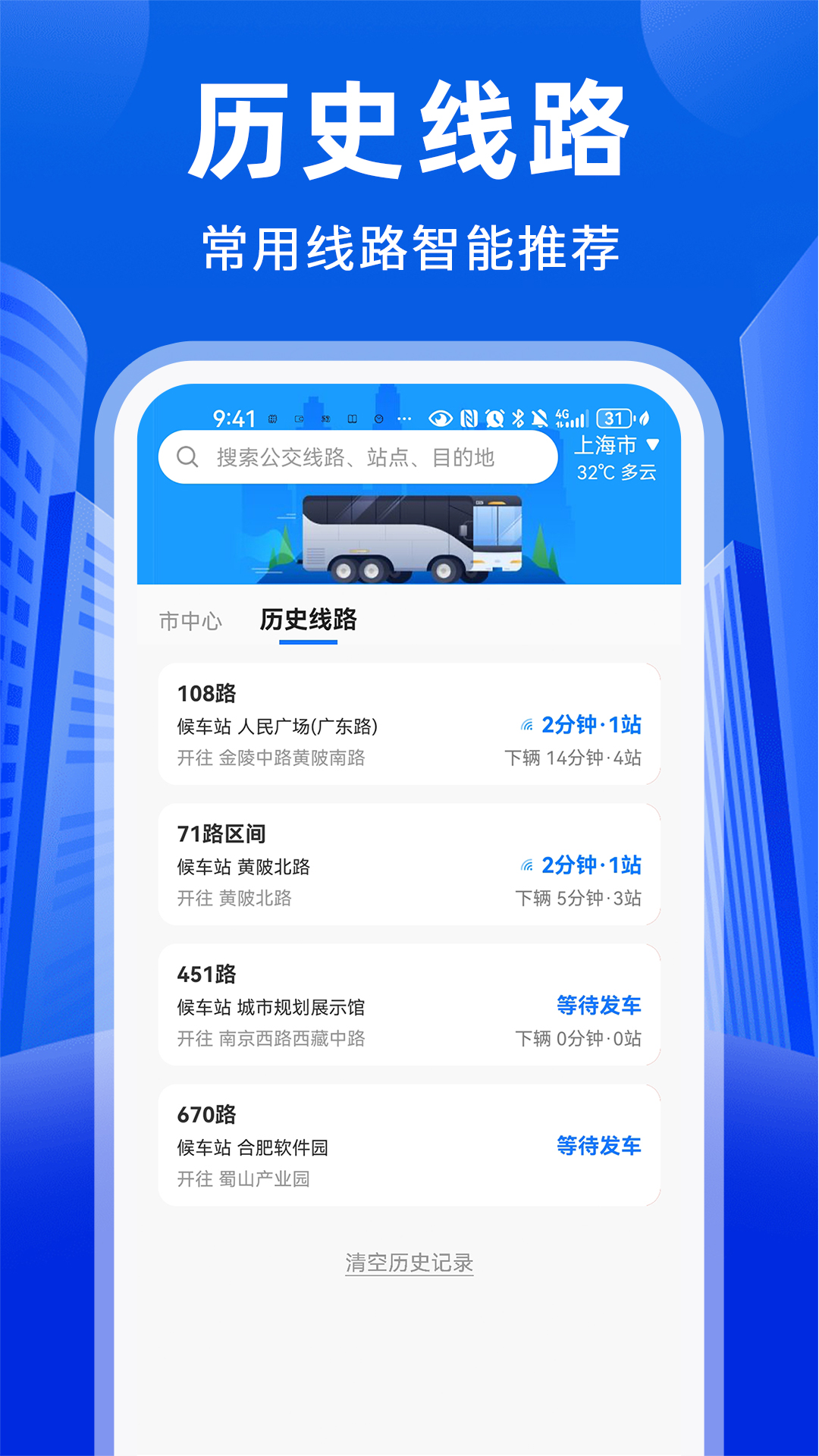Screen dimensions: 819x1456
Task: Tap the power-saving leaf icon
Action: pos(645,418)
